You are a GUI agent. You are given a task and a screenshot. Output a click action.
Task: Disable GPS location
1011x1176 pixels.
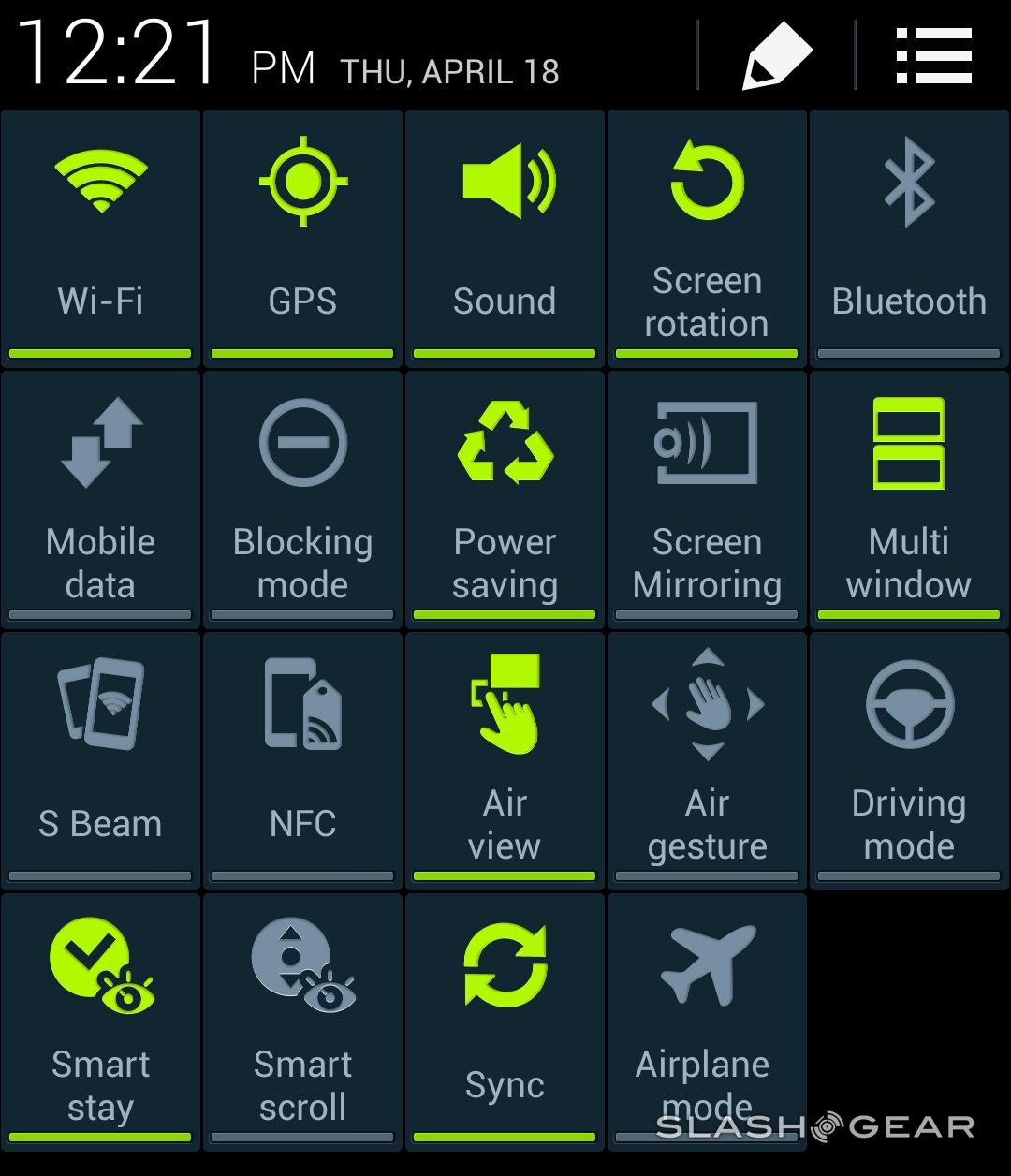pyautogui.click(x=302, y=238)
